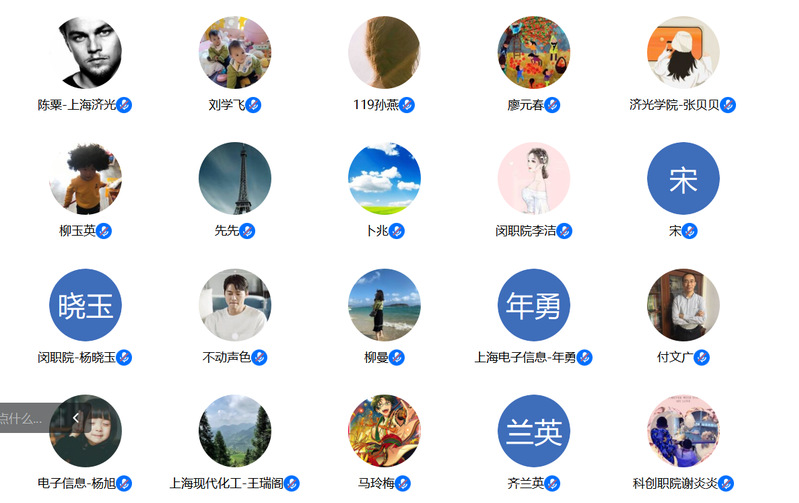Open 济光学院-张贝贝's tile
The height and width of the screenshot is (503, 799).
(x=683, y=52)
